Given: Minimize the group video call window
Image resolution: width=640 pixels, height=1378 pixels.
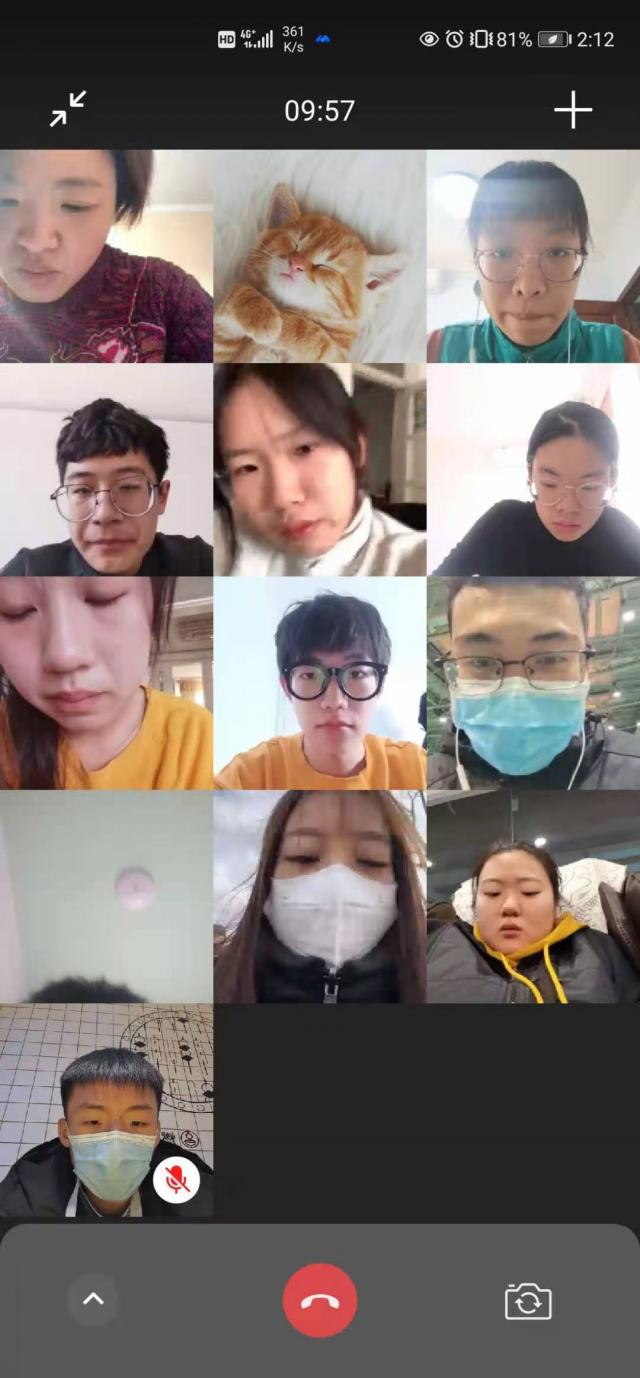Looking at the screenshot, I should (x=68, y=109).
